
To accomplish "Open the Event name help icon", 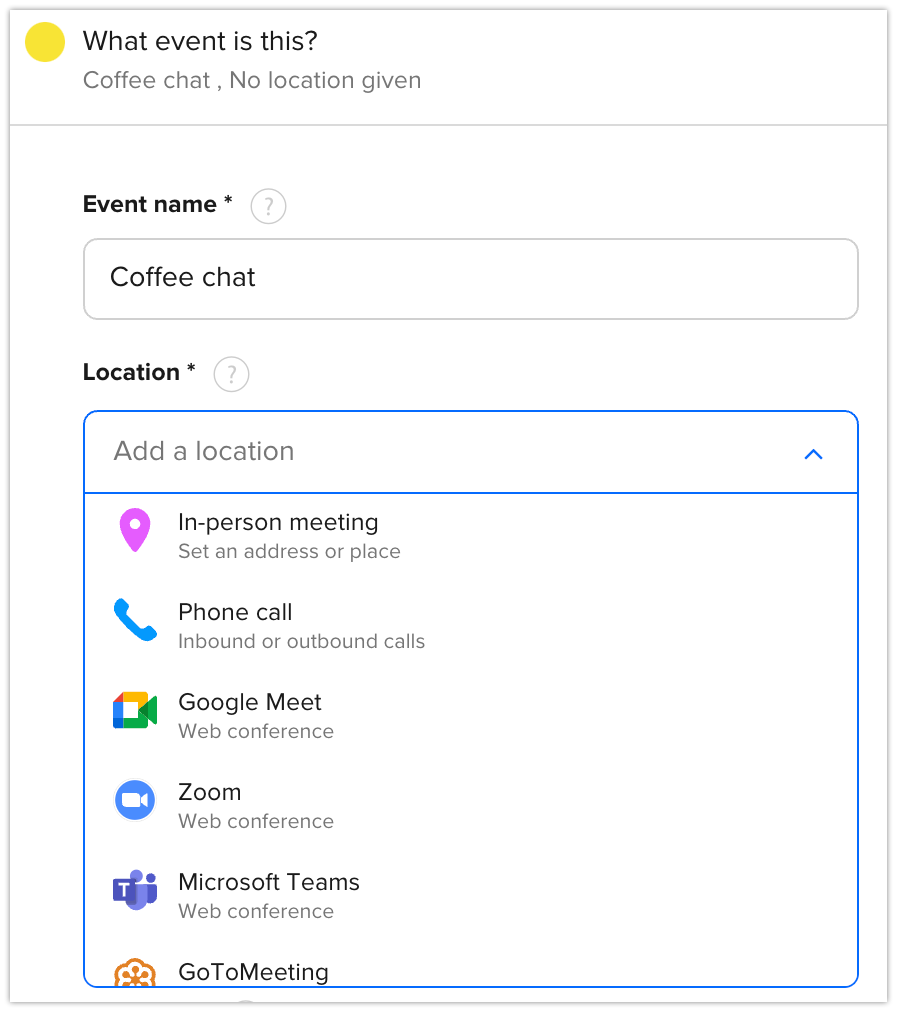I will pyautogui.click(x=268, y=207).
